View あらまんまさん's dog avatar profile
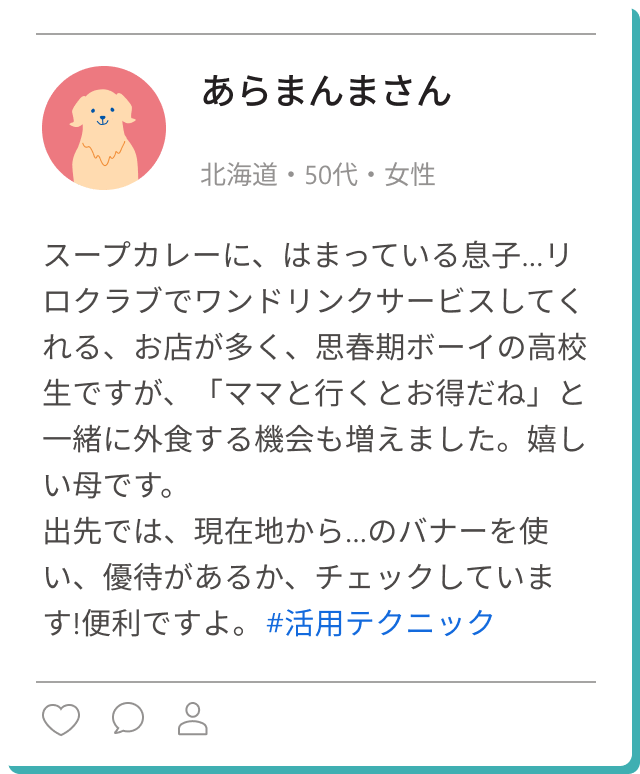Screen dimensions: 640x774 104,128
